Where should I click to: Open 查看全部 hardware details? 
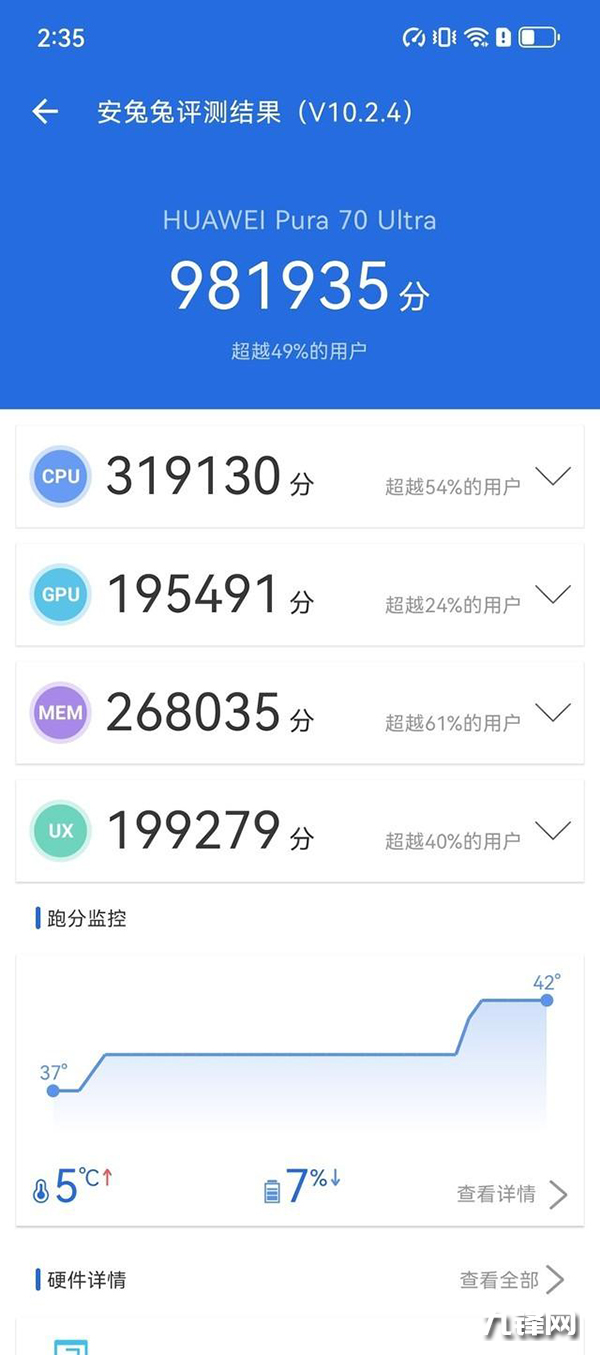point(511,1279)
